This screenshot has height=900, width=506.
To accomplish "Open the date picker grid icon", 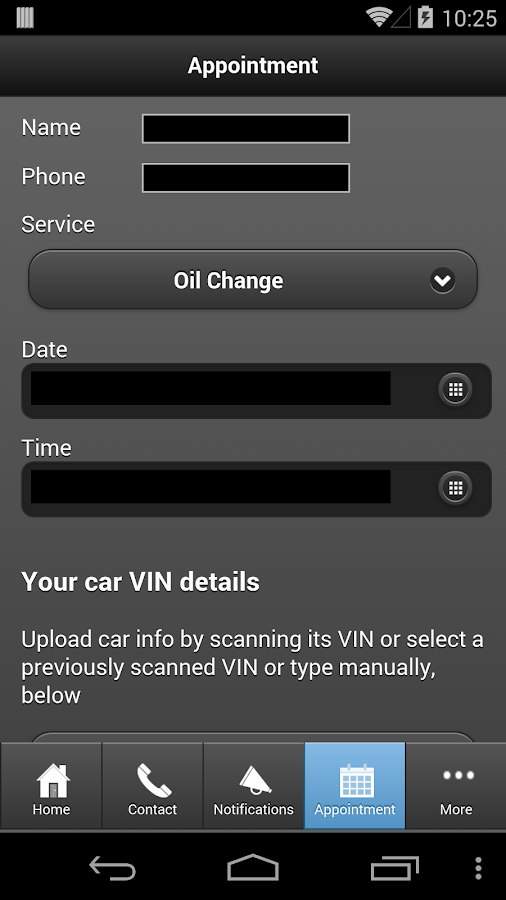I will pyautogui.click(x=456, y=390).
